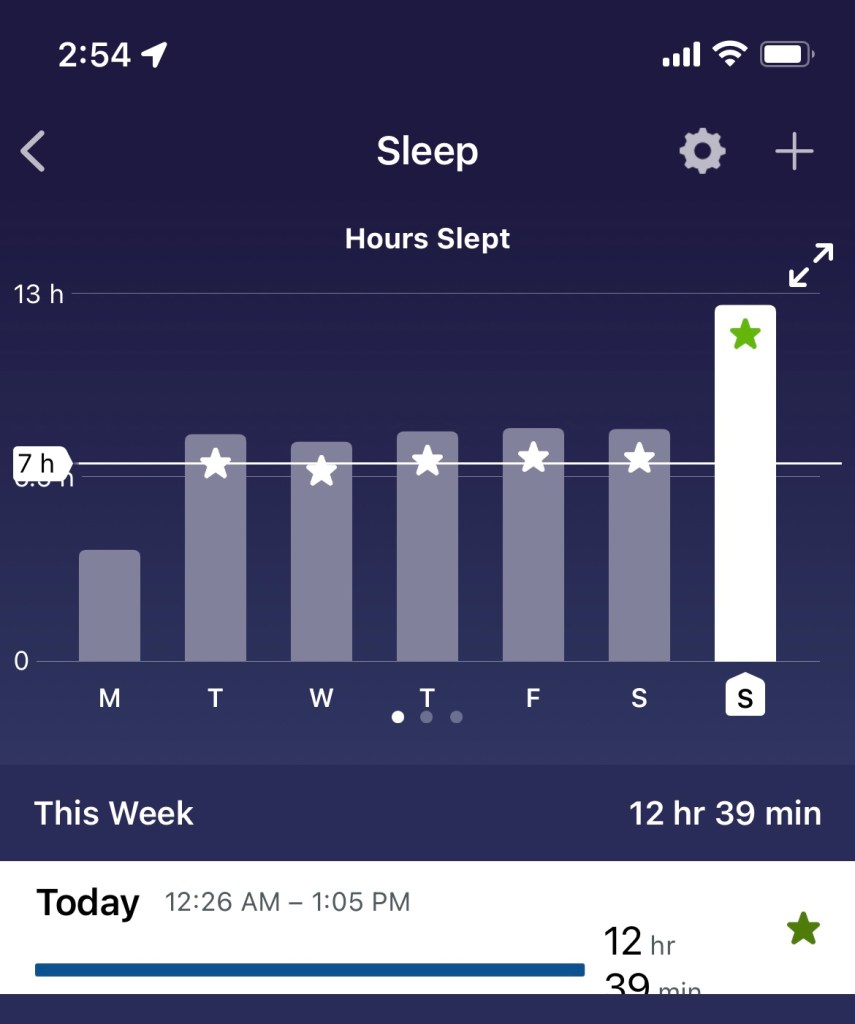Jump to the second chart page dot

(x=427, y=717)
